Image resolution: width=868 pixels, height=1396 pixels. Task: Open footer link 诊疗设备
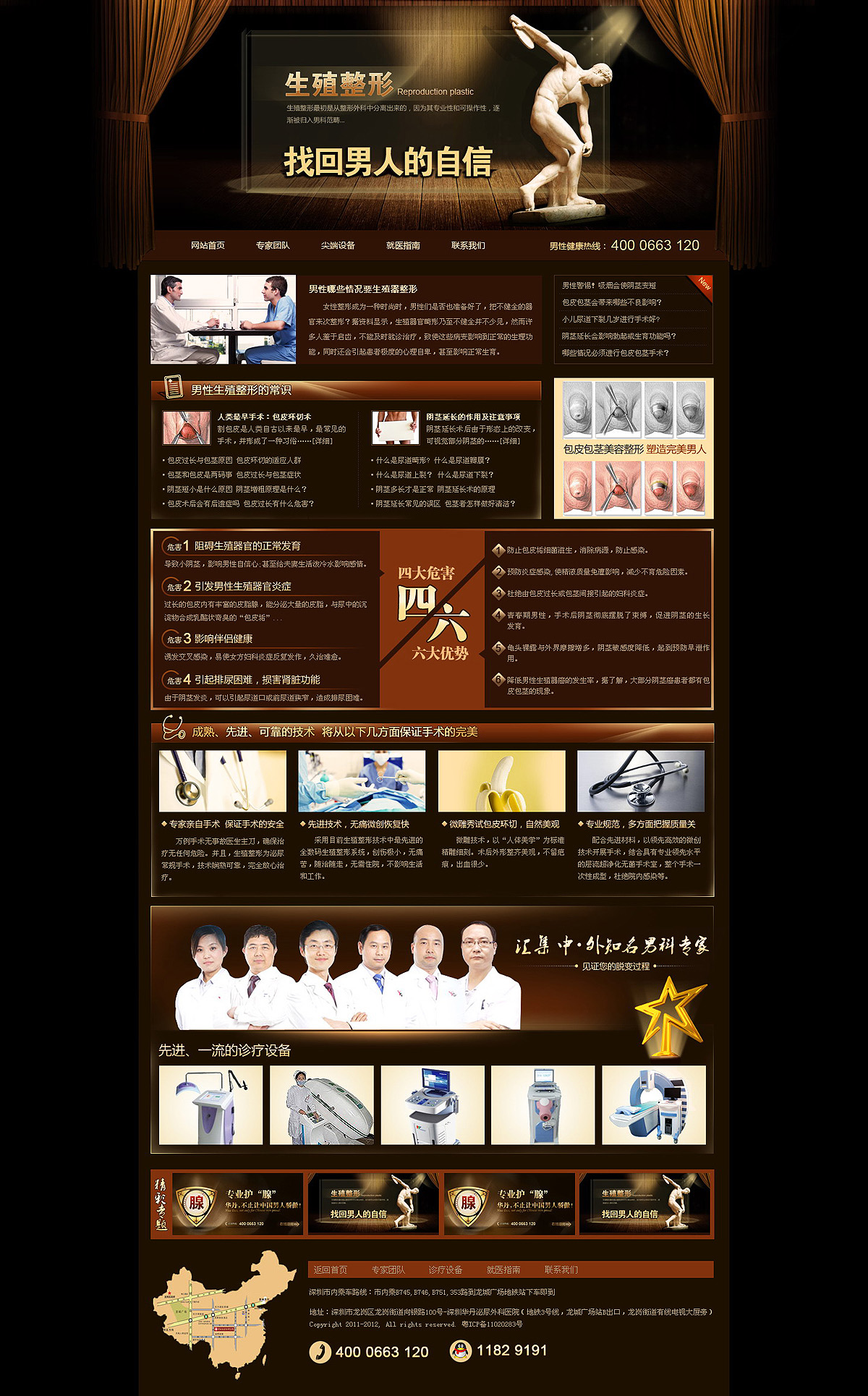click(445, 1270)
